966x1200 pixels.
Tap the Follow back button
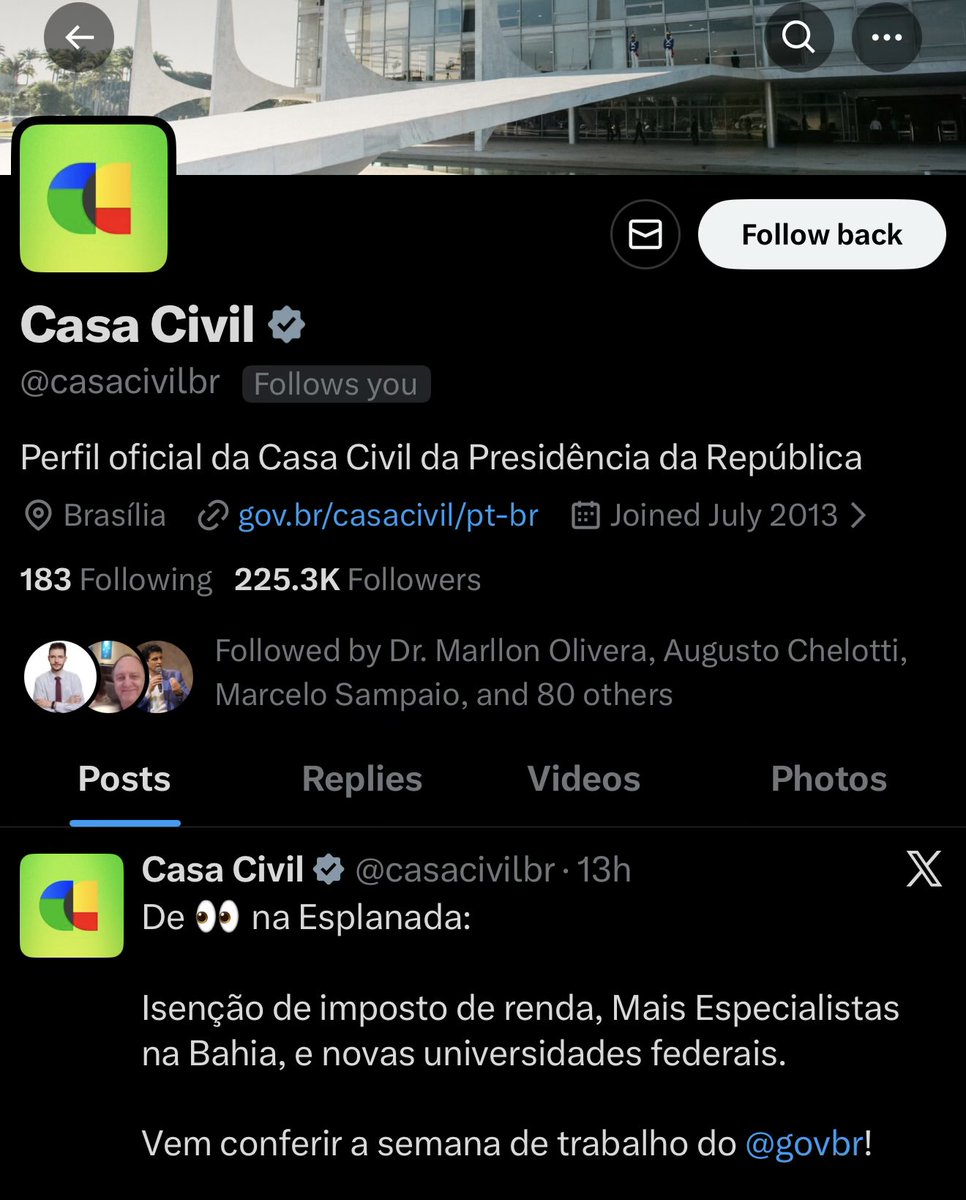tap(822, 235)
